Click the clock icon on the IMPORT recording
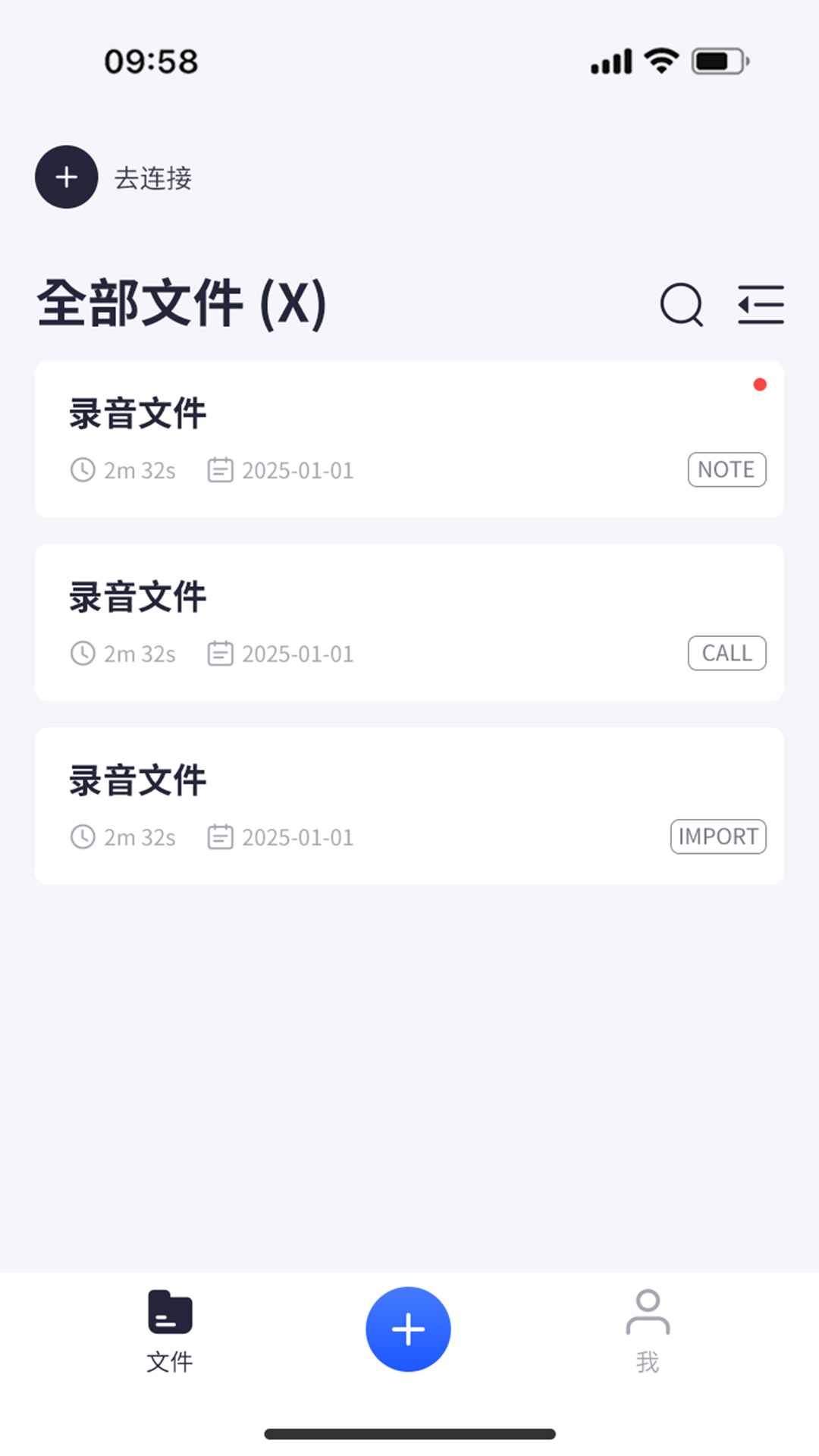 pyautogui.click(x=83, y=837)
